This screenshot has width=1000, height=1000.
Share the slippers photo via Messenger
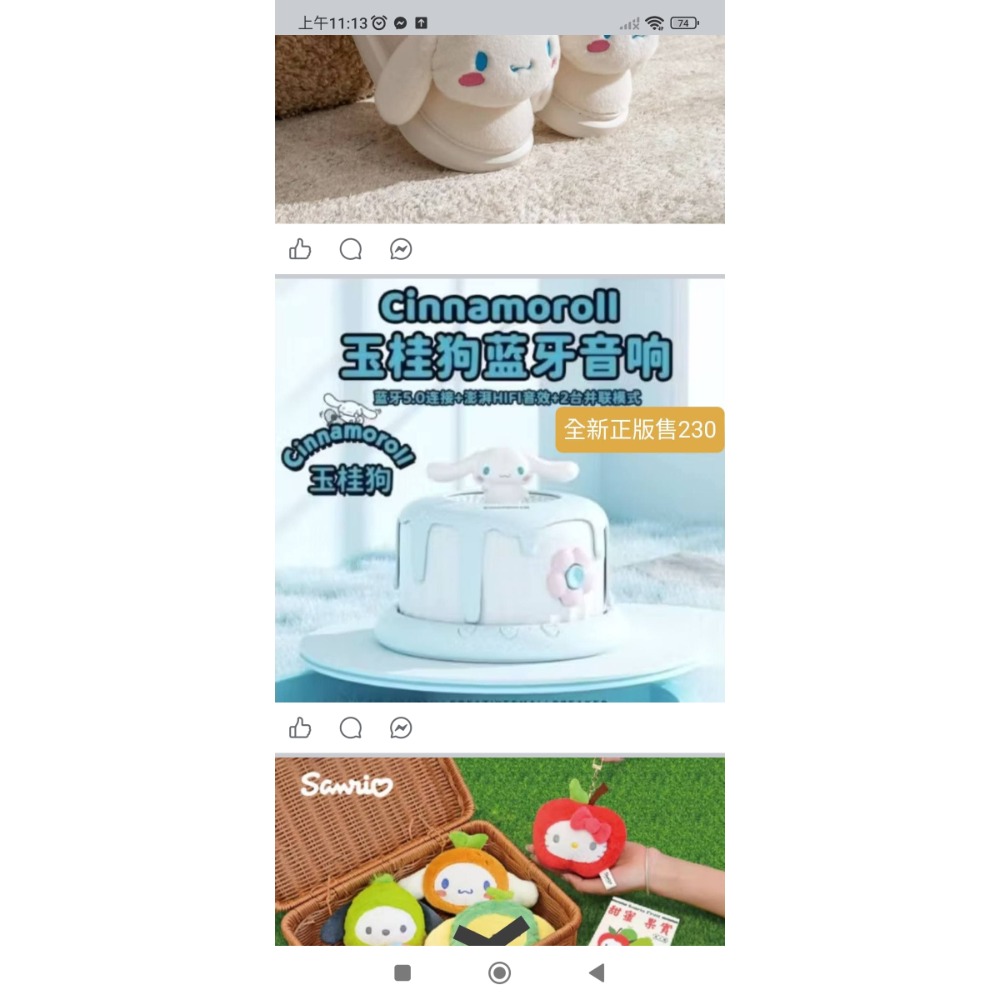pyautogui.click(x=401, y=250)
